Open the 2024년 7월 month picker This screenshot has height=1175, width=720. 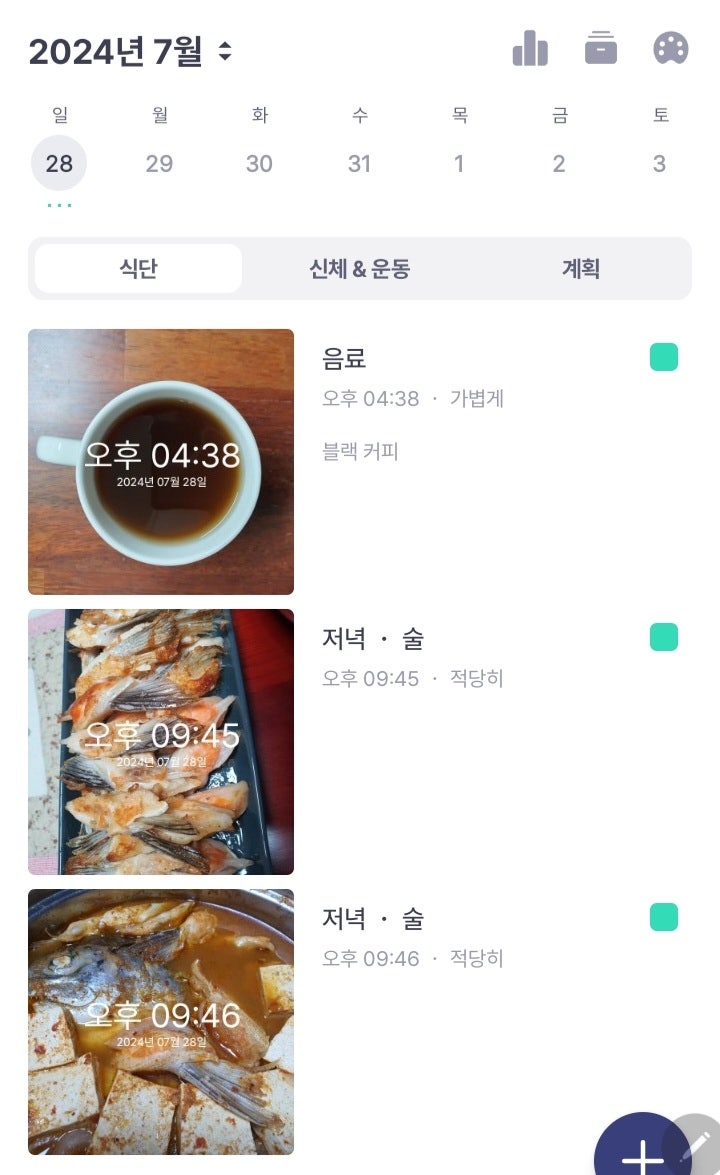pos(131,52)
